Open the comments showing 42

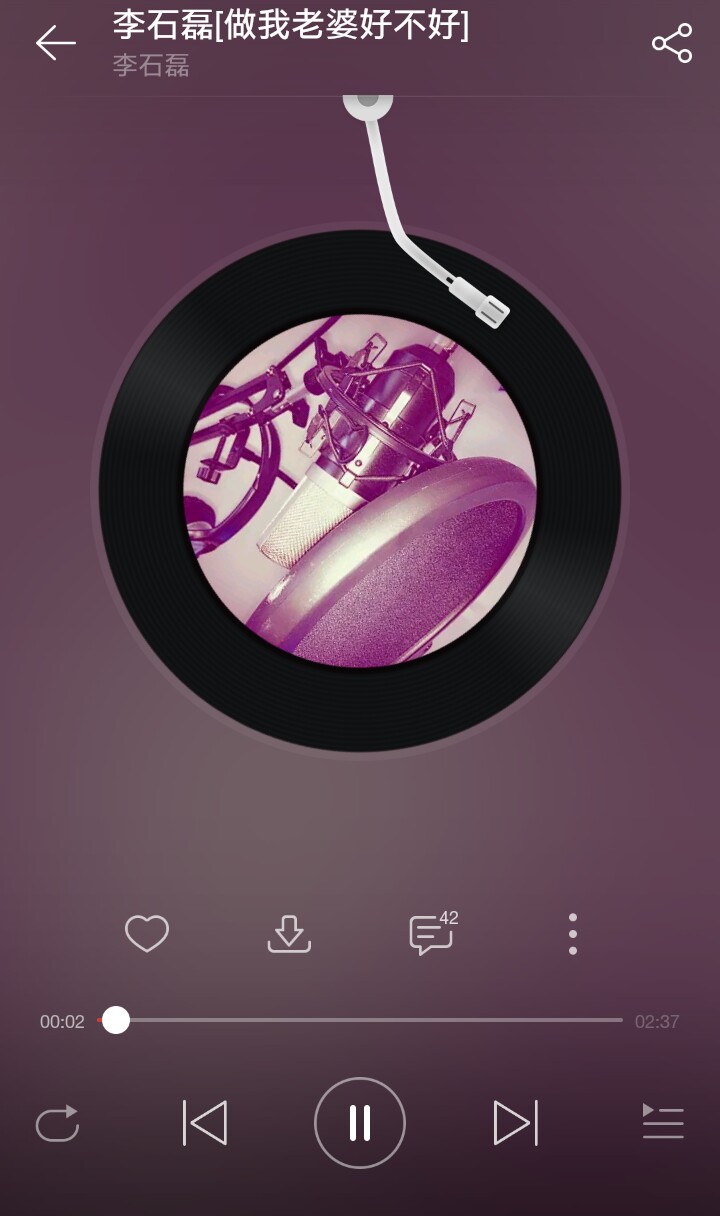click(430, 938)
